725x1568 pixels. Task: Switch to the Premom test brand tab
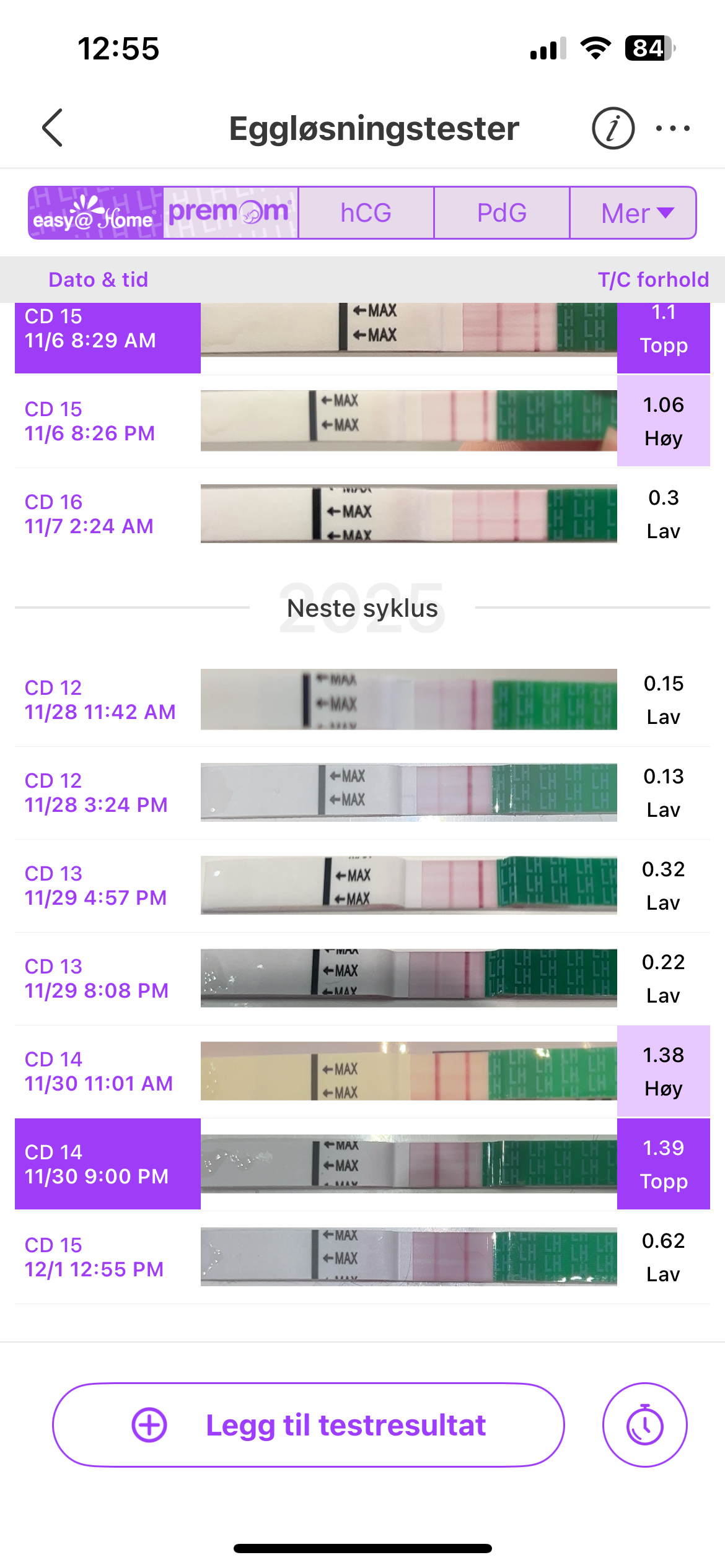(x=231, y=212)
